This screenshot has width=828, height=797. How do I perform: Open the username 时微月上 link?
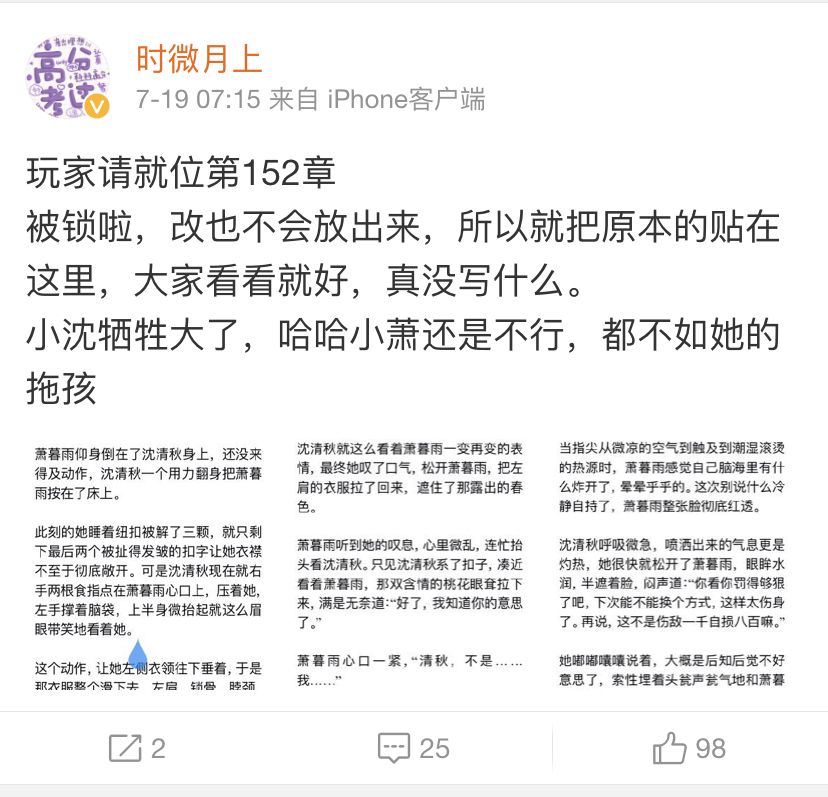pos(199,58)
